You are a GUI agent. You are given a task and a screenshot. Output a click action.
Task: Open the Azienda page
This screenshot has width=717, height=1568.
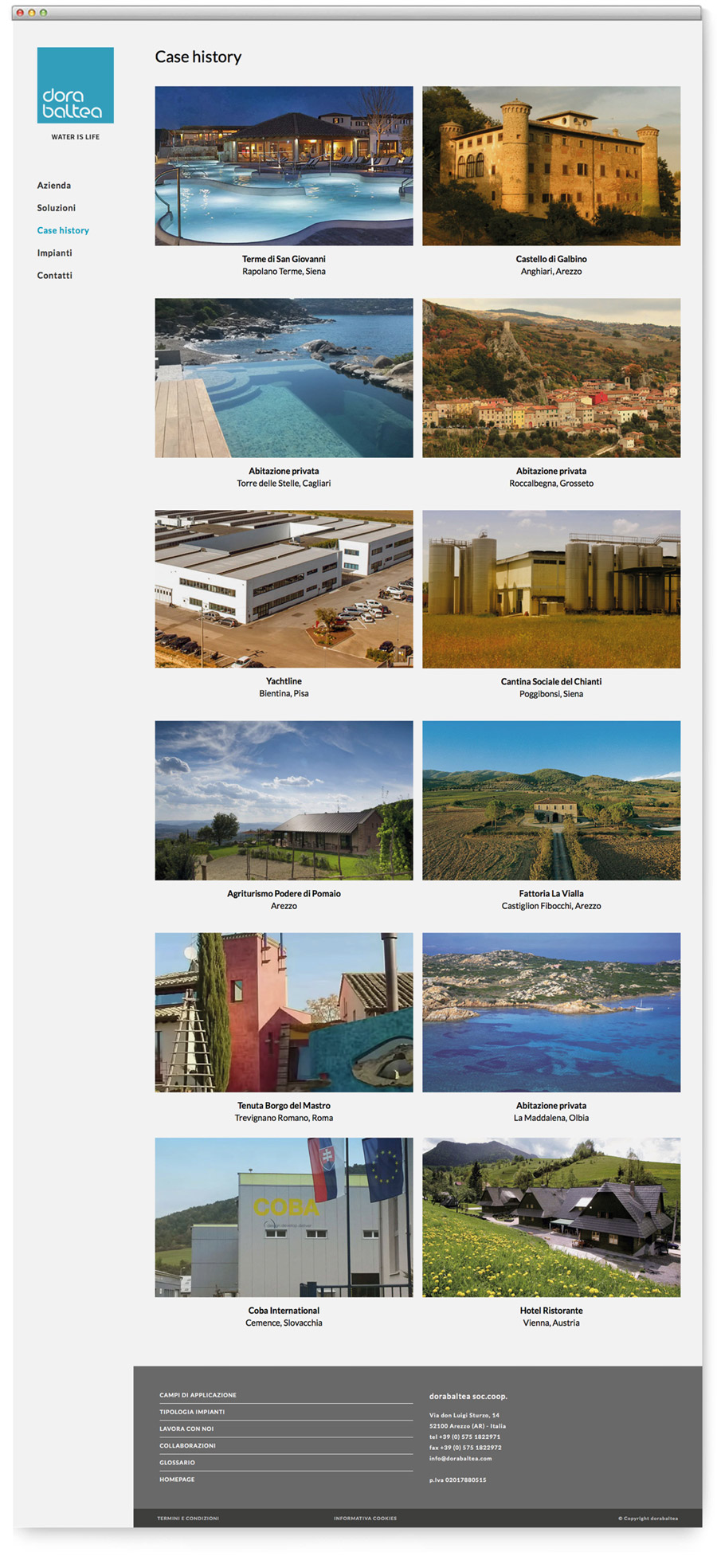coord(53,186)
